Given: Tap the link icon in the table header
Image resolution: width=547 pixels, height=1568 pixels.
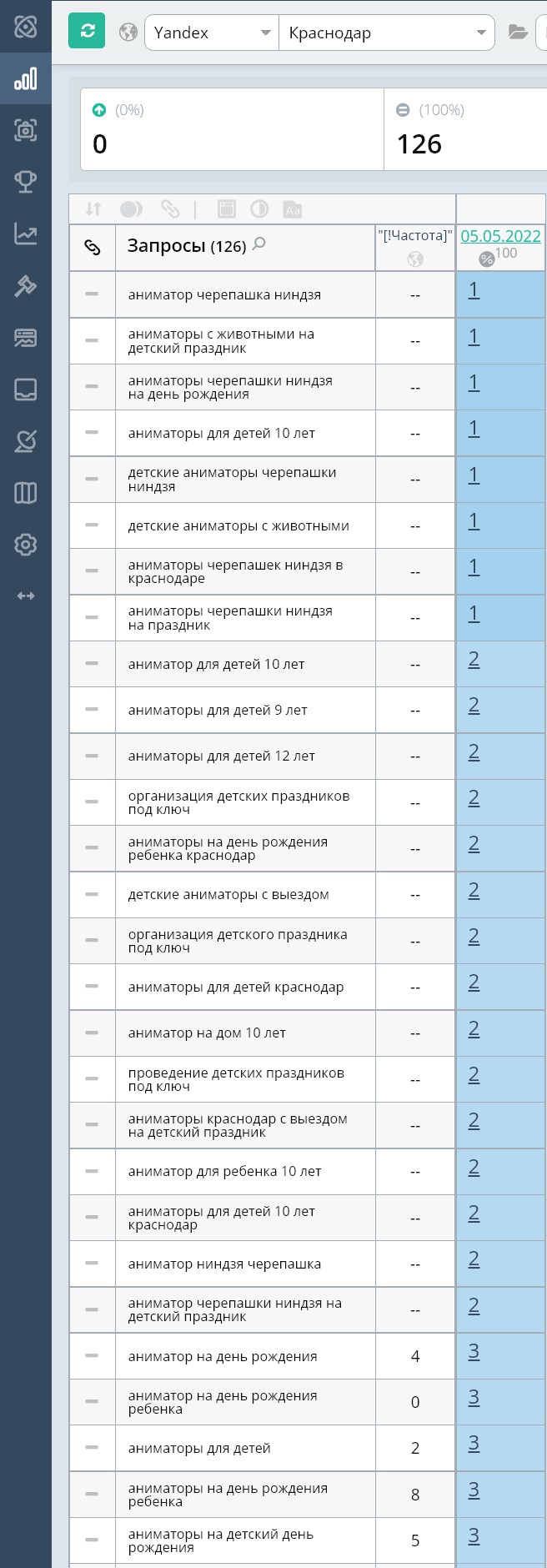Looking at the screenshot, I should [x=93, y=247].
